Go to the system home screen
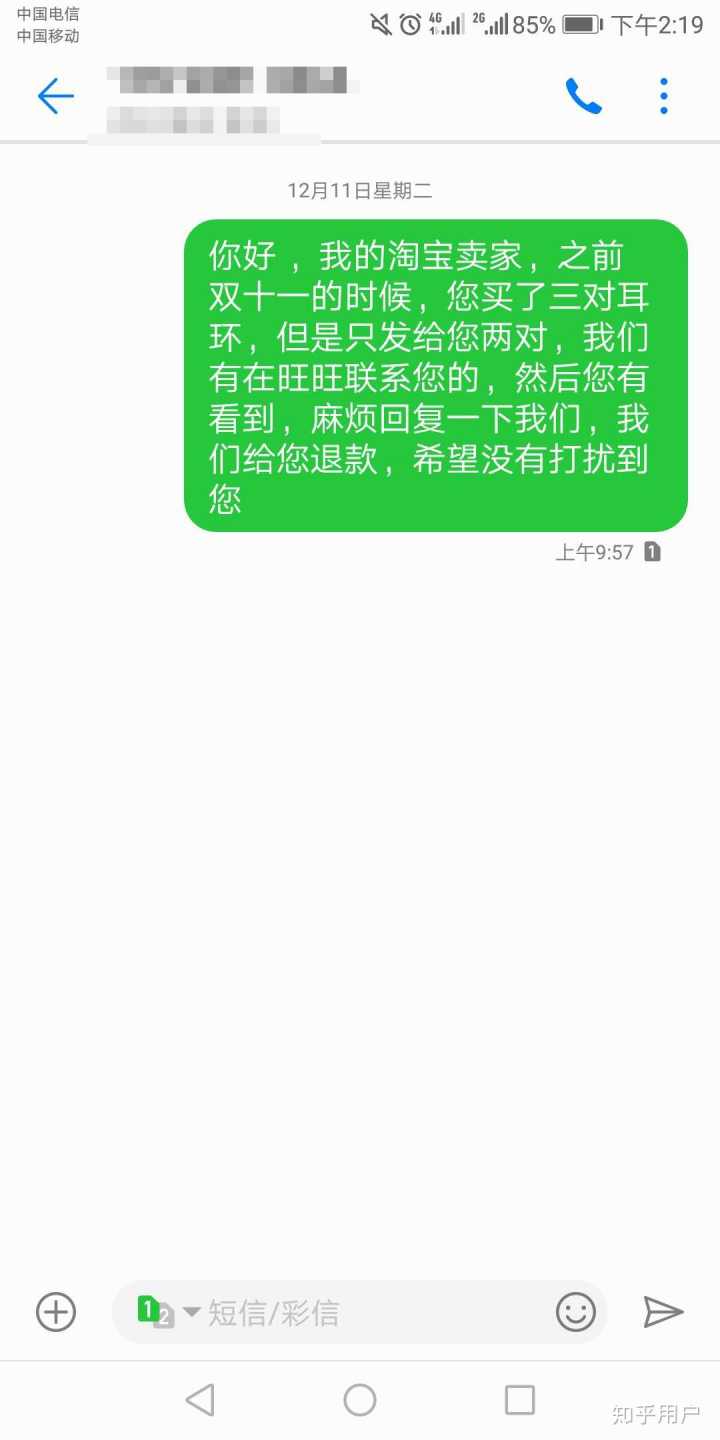720x1440 pixels. coord(360,1400)
